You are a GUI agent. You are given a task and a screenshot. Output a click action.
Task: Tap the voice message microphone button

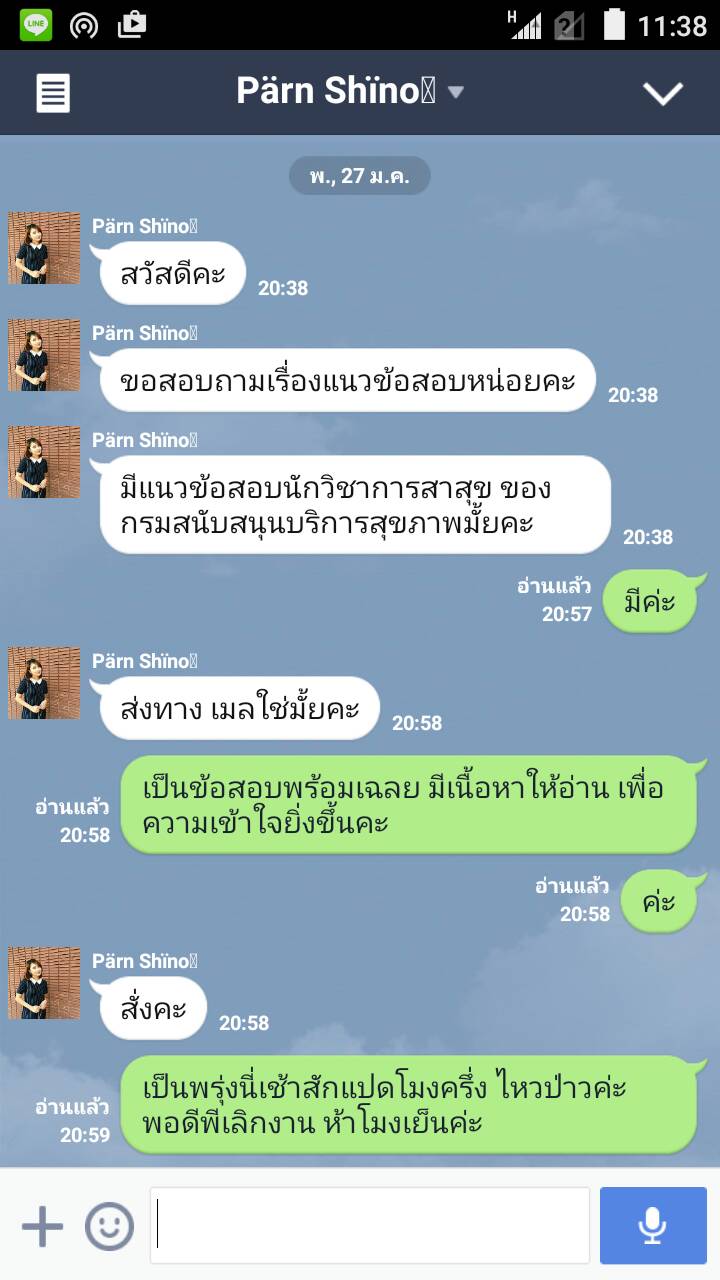[x=653, y=1226]
